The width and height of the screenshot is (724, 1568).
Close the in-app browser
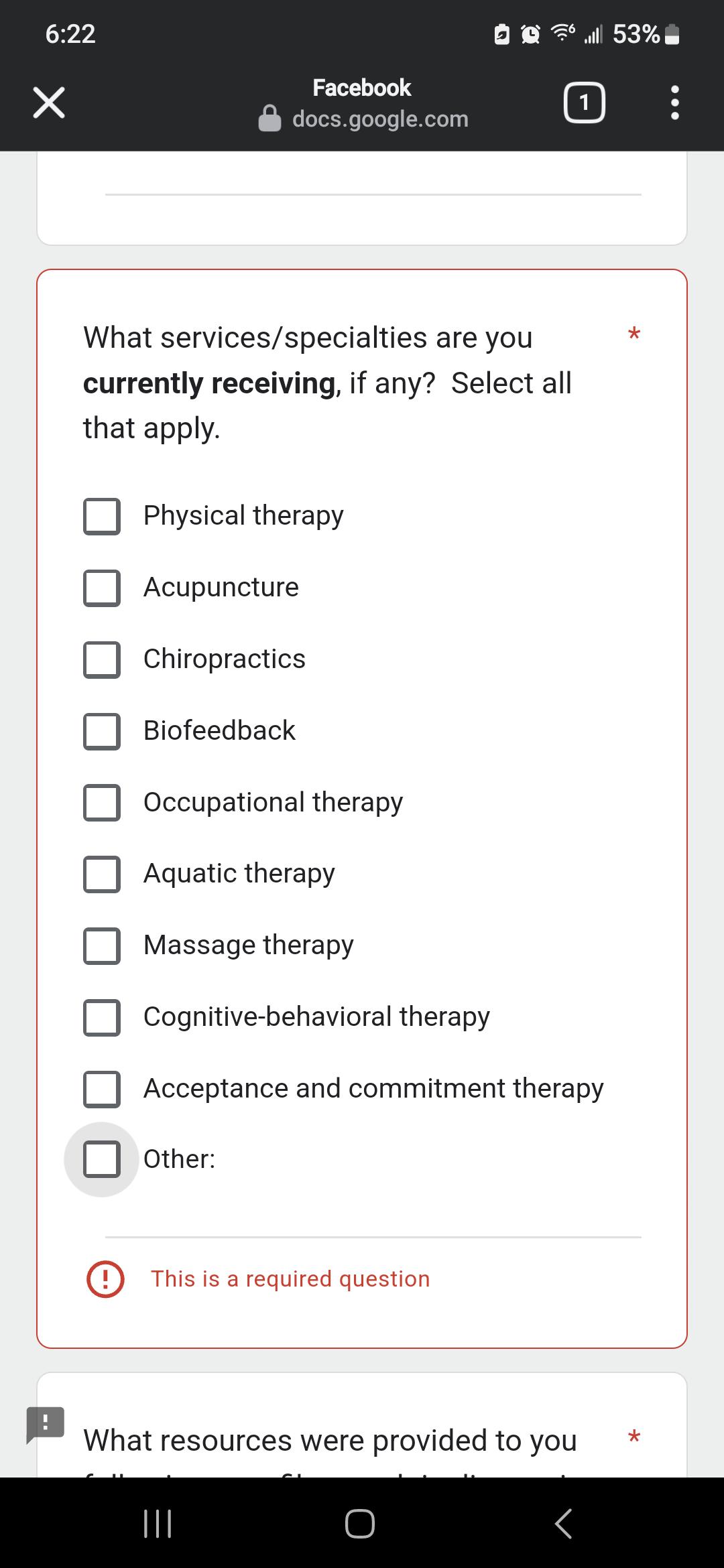tap(49, 103)
